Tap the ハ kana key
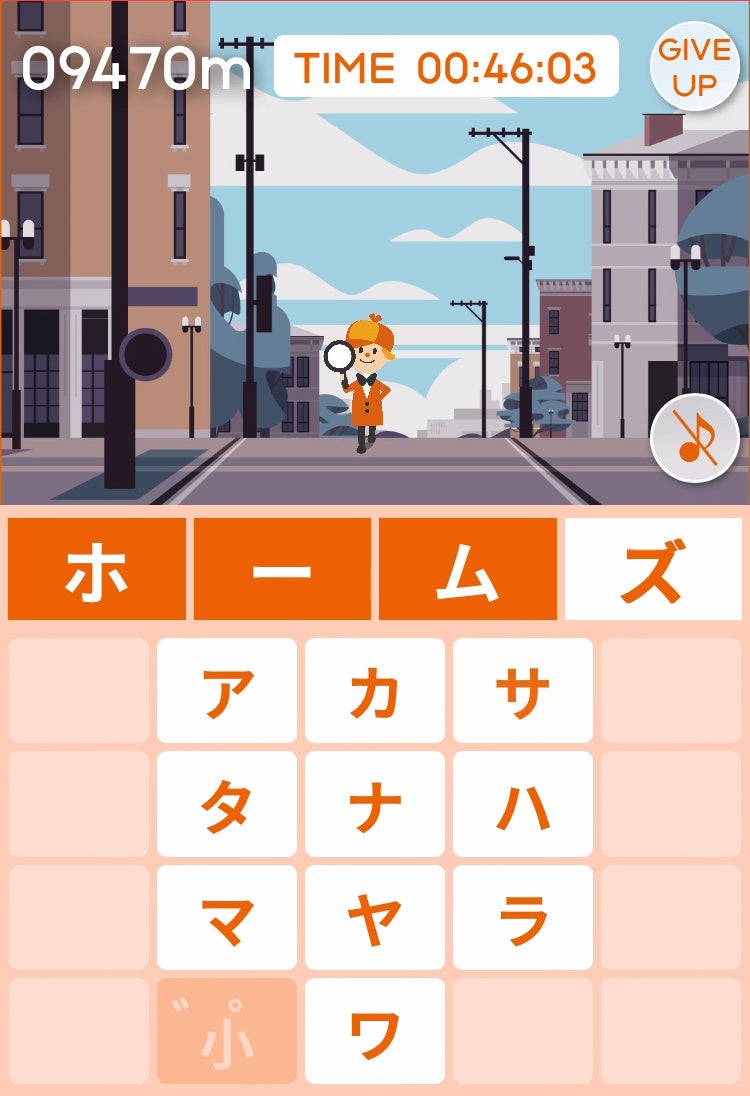 coord(523,804)
